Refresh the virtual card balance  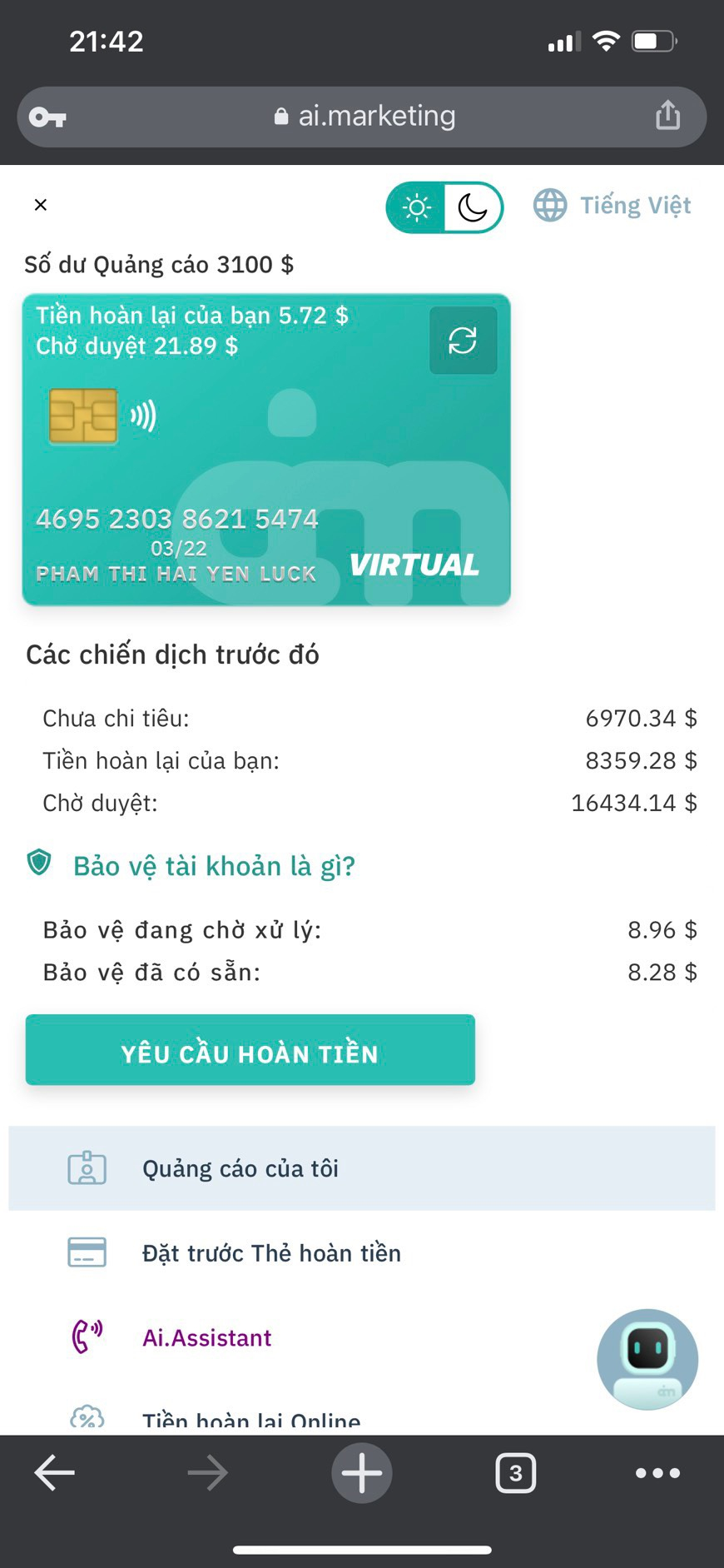point(463,341)
